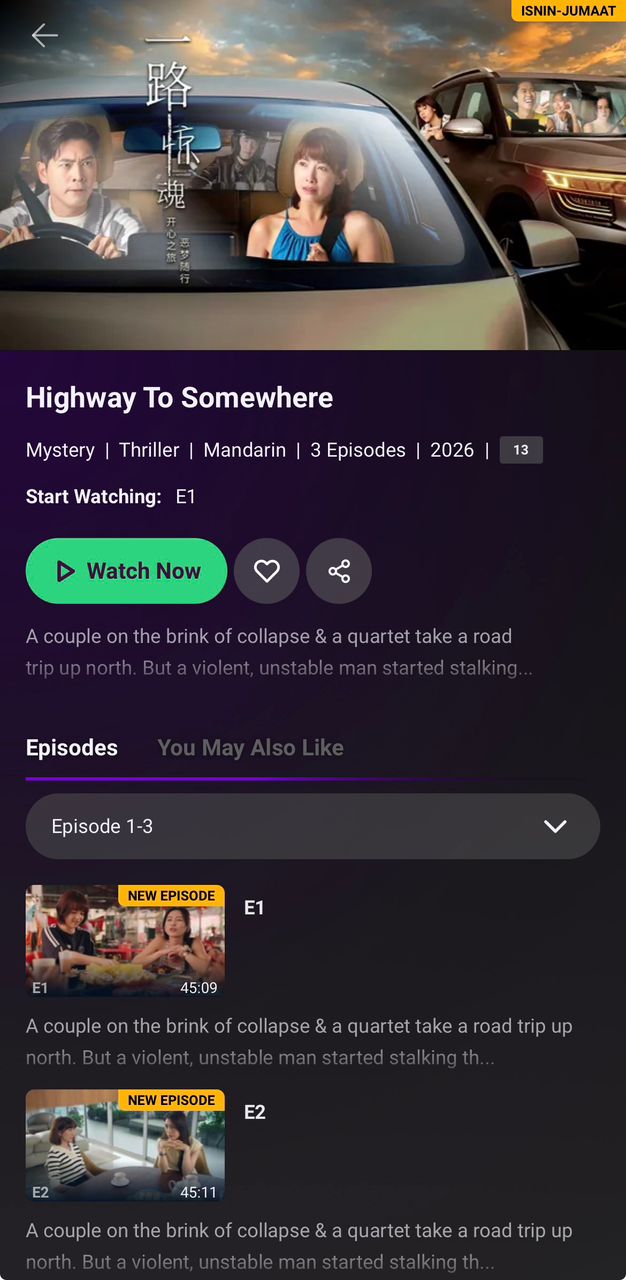
Task: Switch to the You May Also Like tab
Action: [250, 748]
